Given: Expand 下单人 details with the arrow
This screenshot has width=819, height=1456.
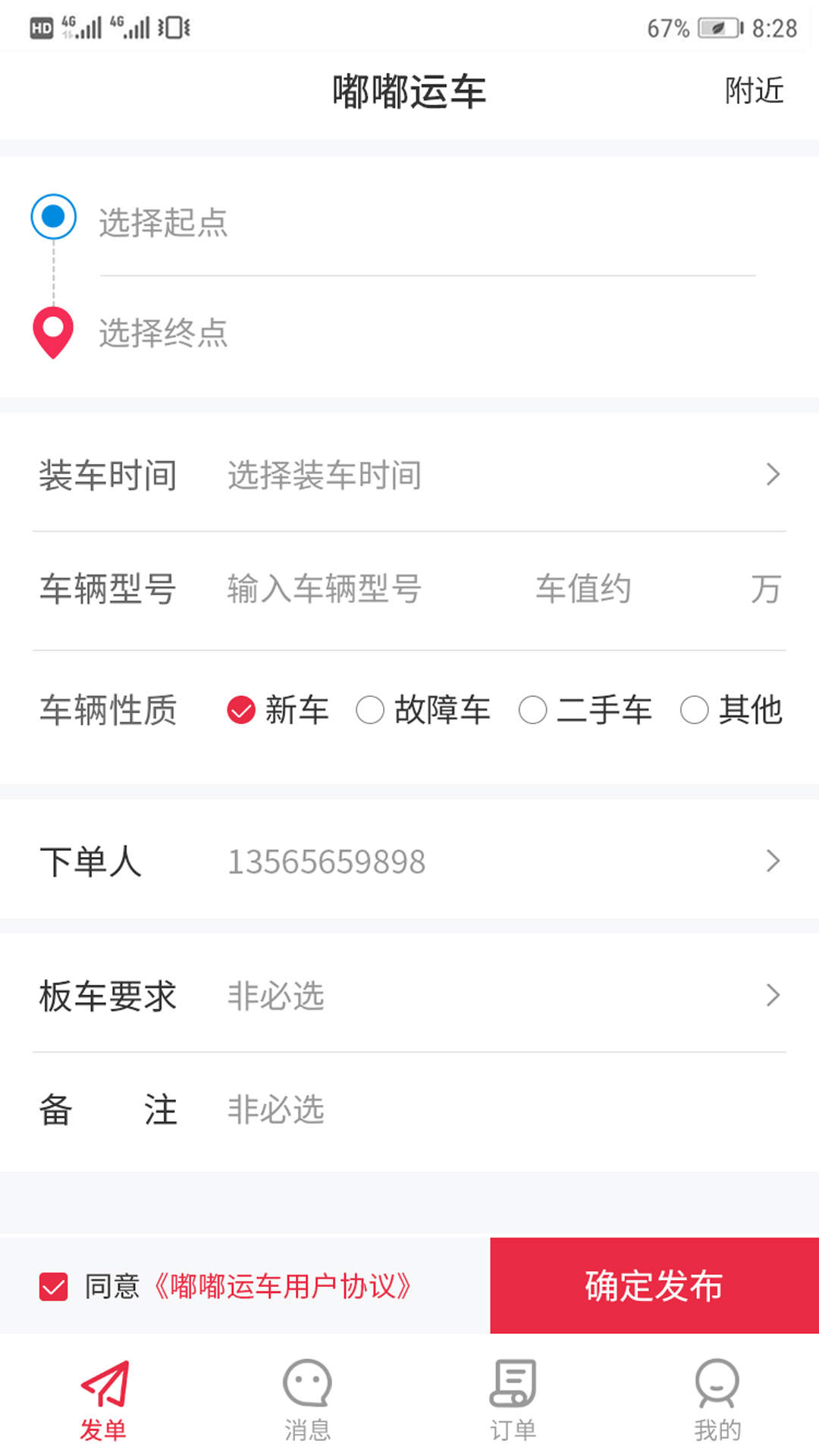Looking at the screenshot, I should coord(773,861).
